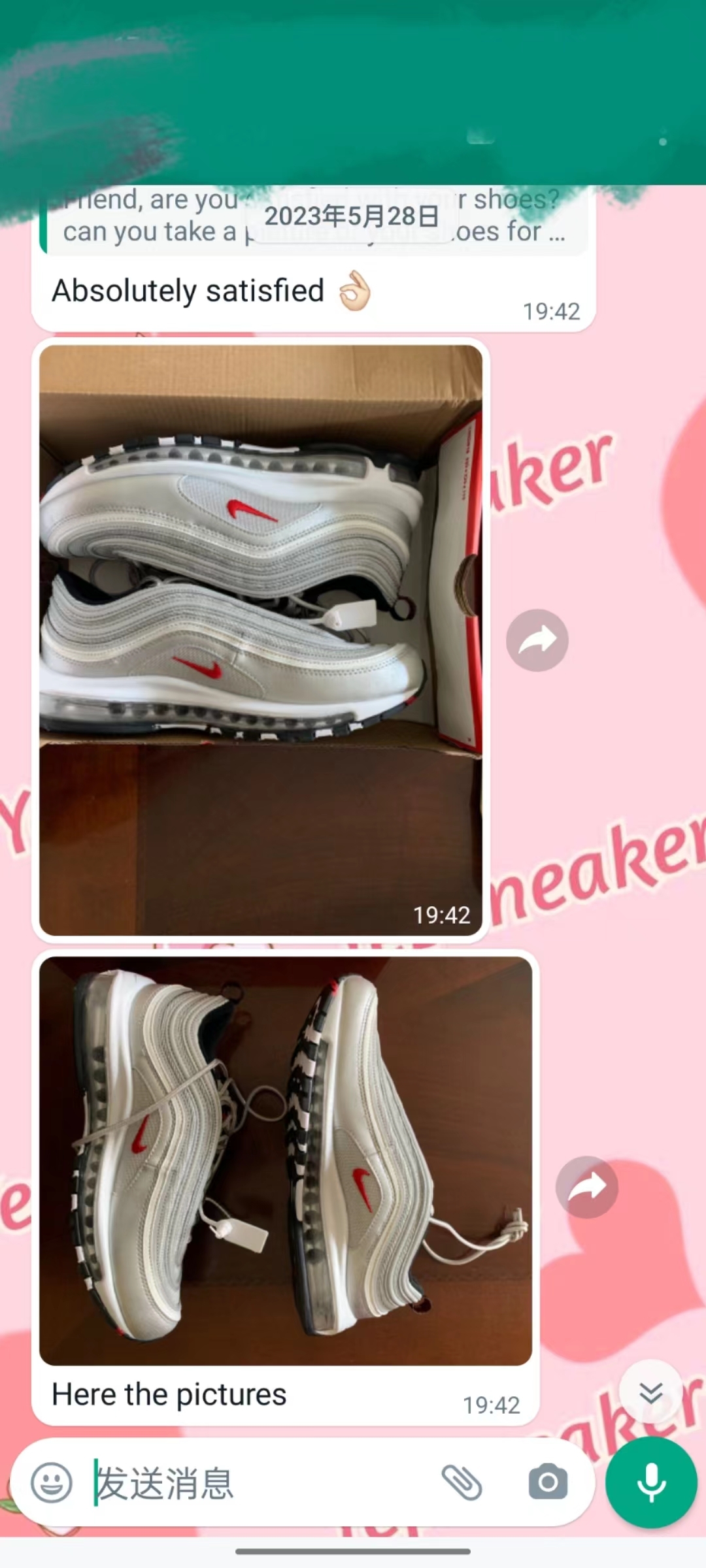Open the attachment paperclip menu
Screen dimensions: 706x1568
[462, 1482]
